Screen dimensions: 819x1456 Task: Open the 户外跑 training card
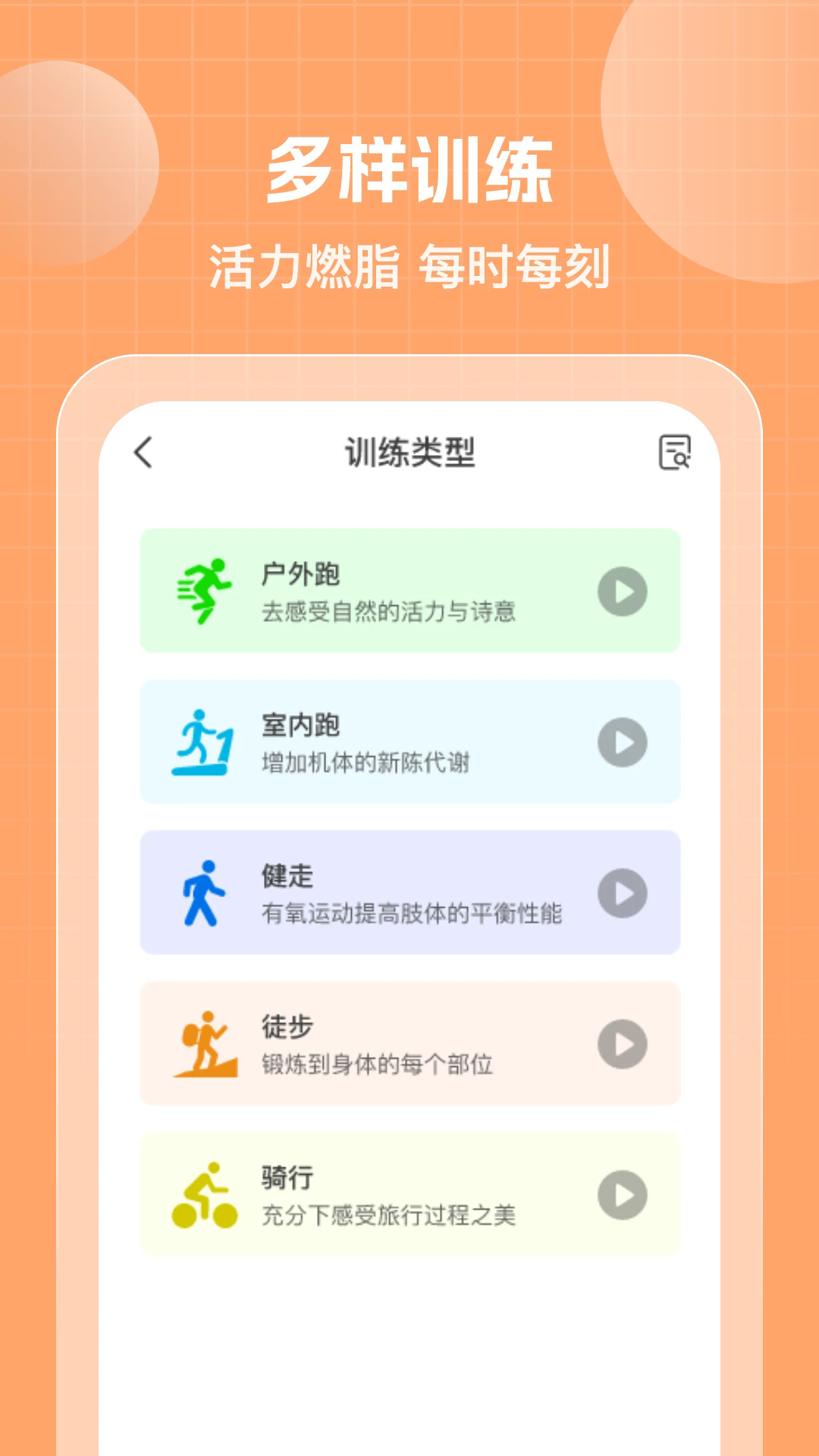[409, 590]
